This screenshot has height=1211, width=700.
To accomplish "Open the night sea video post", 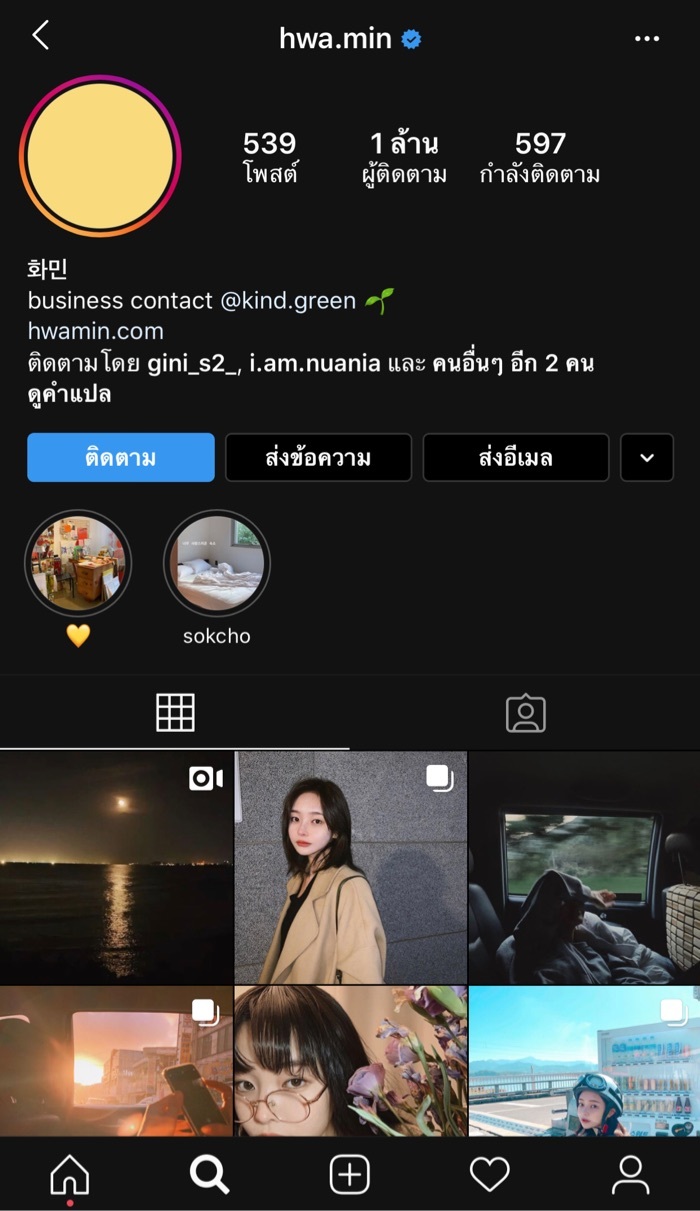I will (116, 868).
